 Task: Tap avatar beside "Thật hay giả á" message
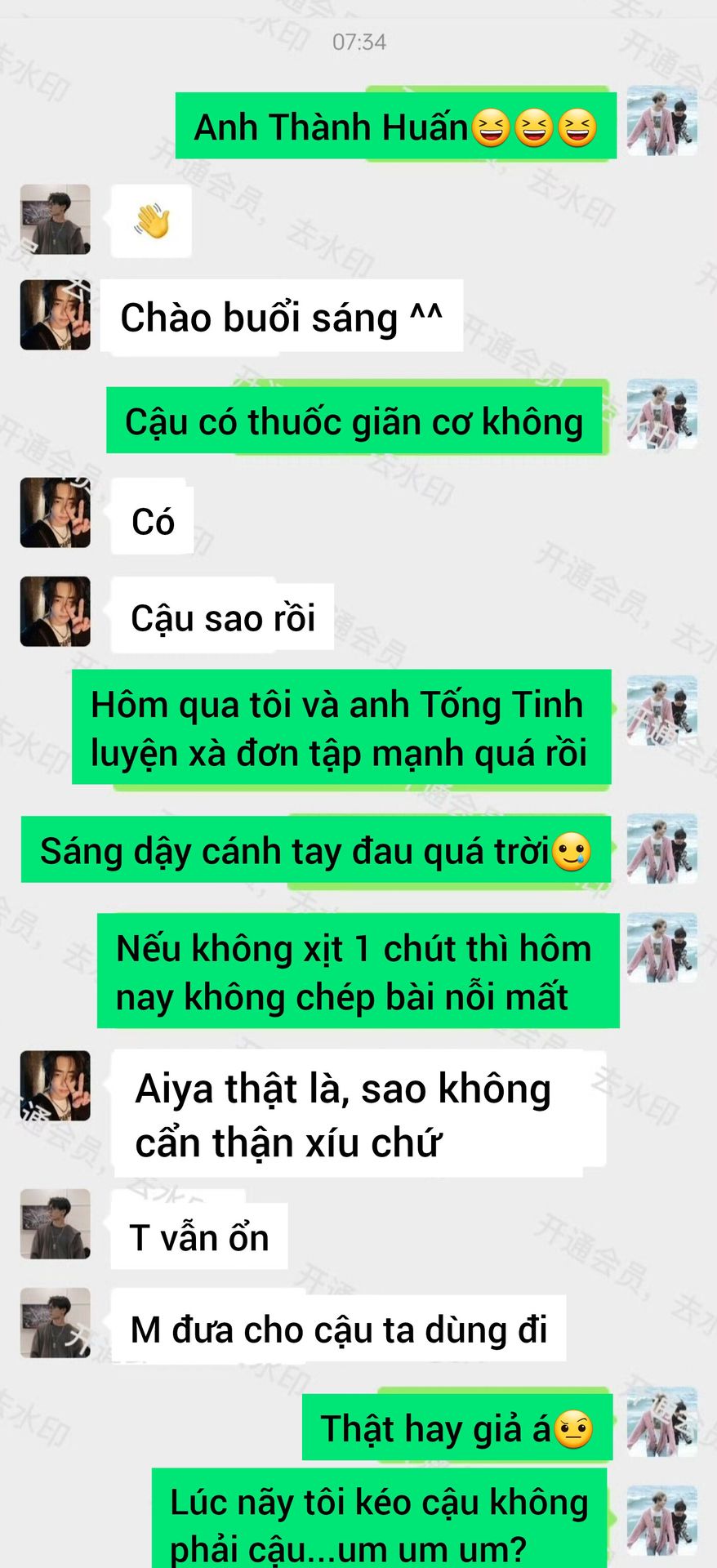point(661,1422)
